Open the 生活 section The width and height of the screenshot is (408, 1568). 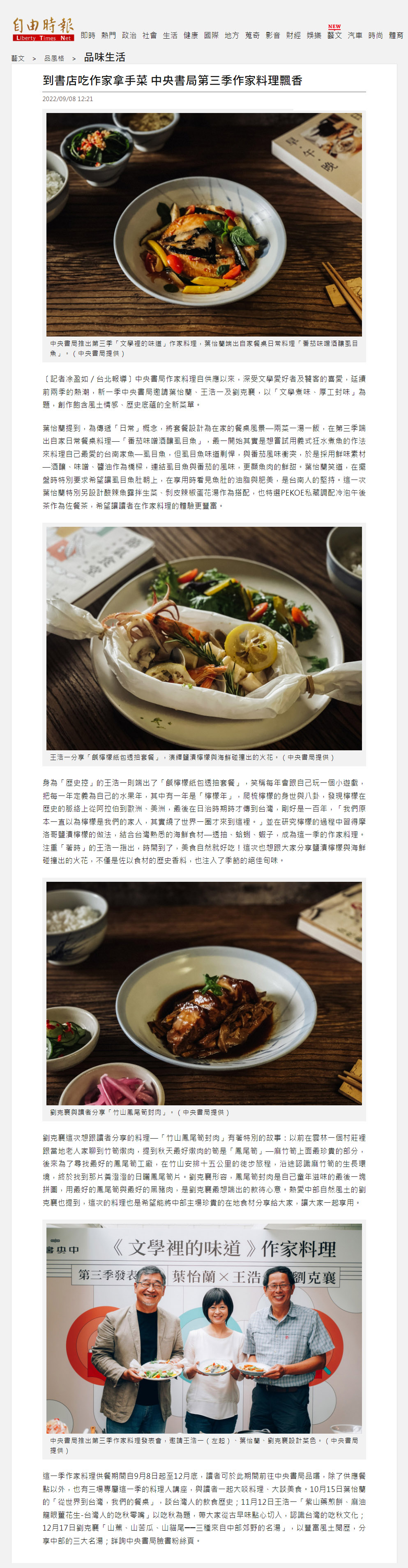point(170,36)
